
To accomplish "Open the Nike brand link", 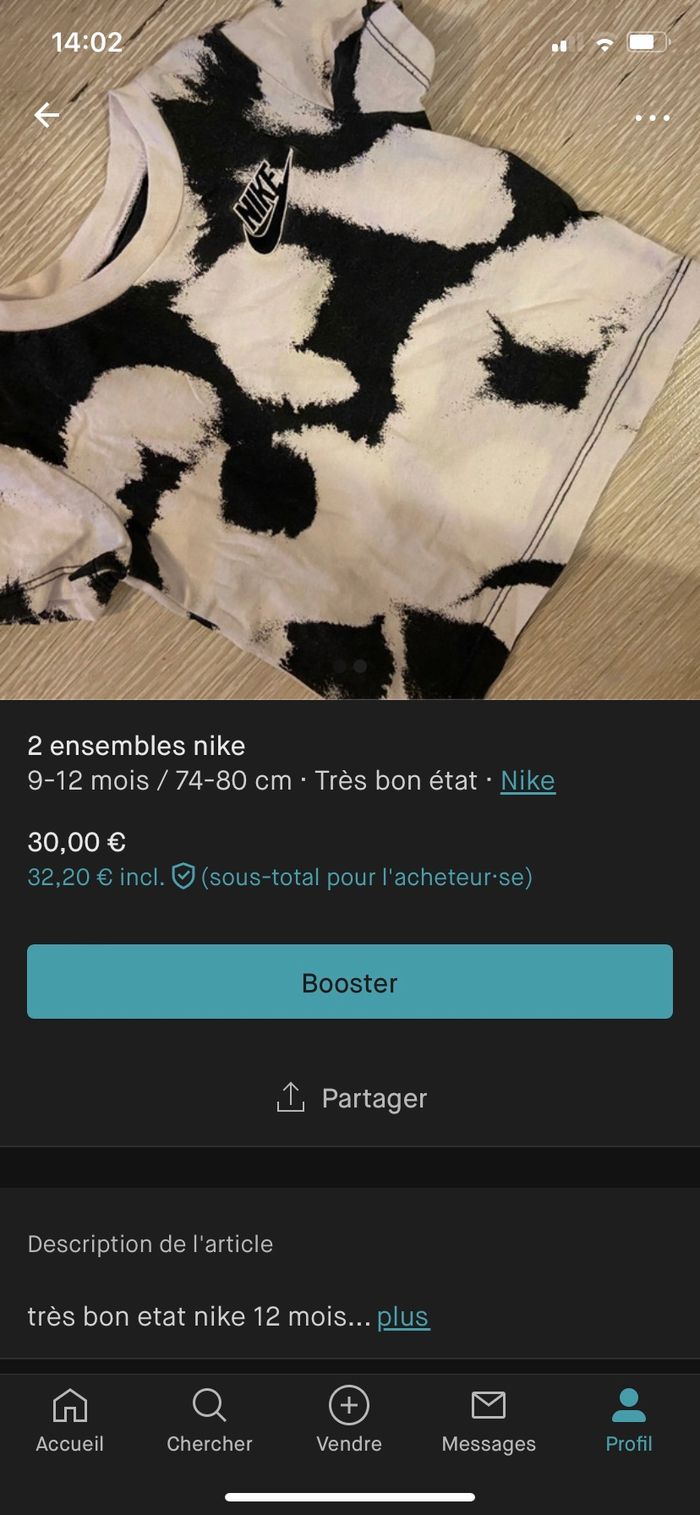I will [x=527, y=781].
